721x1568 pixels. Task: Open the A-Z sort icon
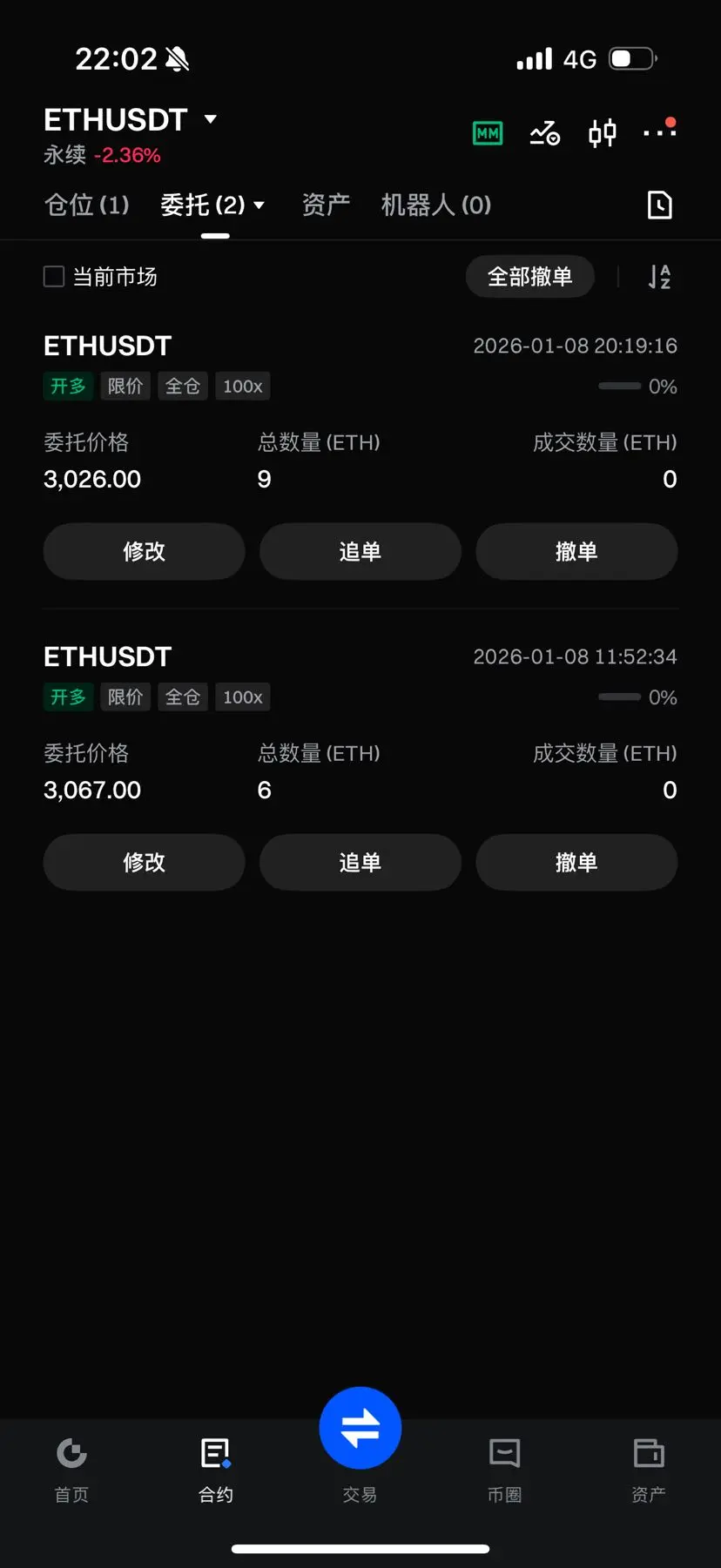tap(659, 277)
